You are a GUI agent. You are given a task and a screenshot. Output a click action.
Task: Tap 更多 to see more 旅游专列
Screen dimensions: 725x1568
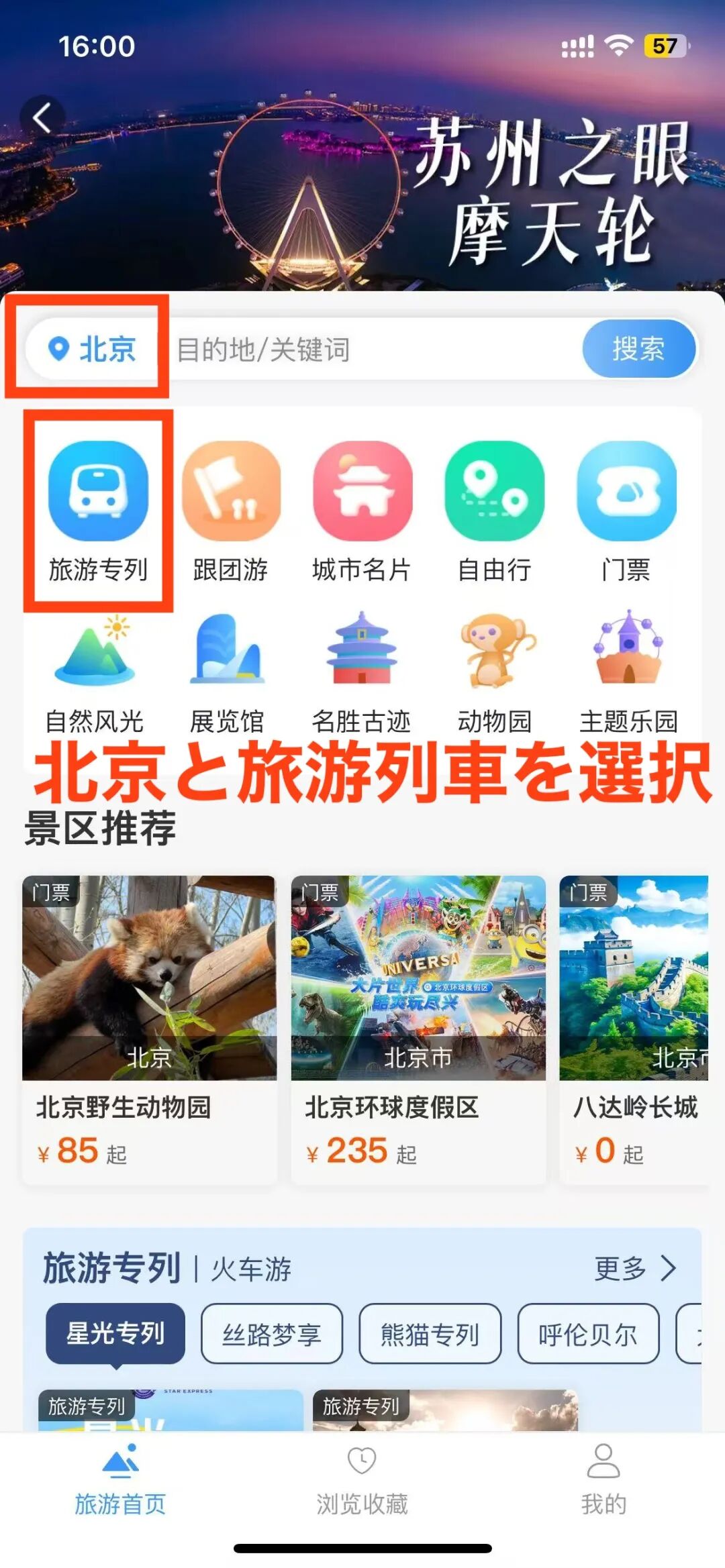(634, 1268)
